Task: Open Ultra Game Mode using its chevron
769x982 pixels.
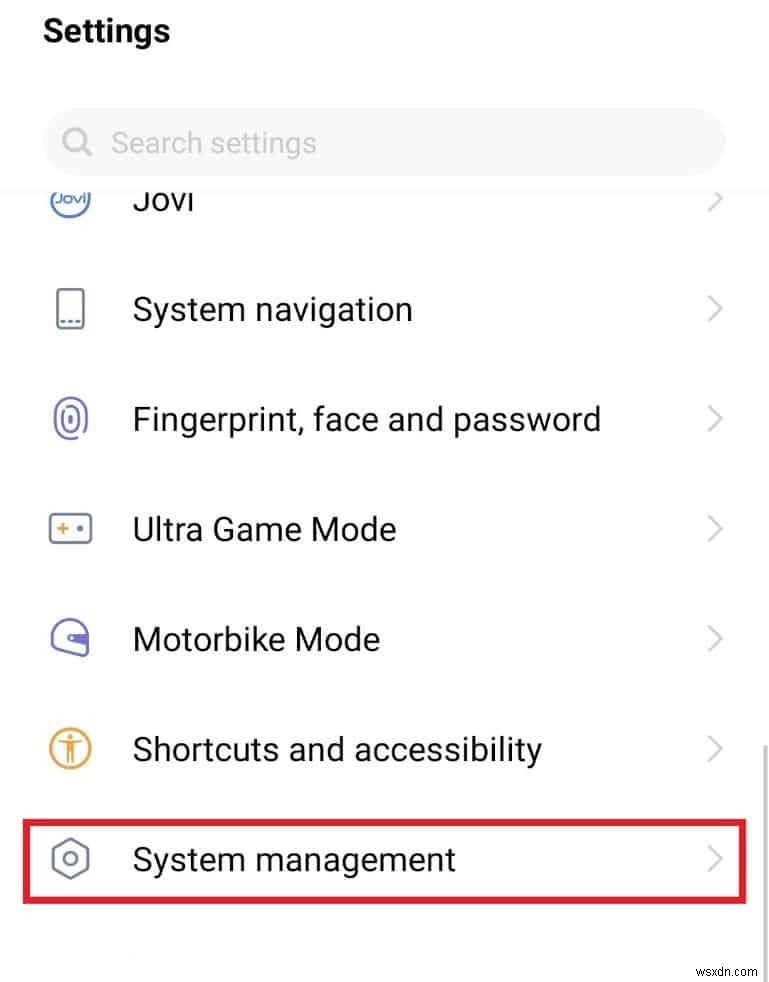Action: click(714, 528)
